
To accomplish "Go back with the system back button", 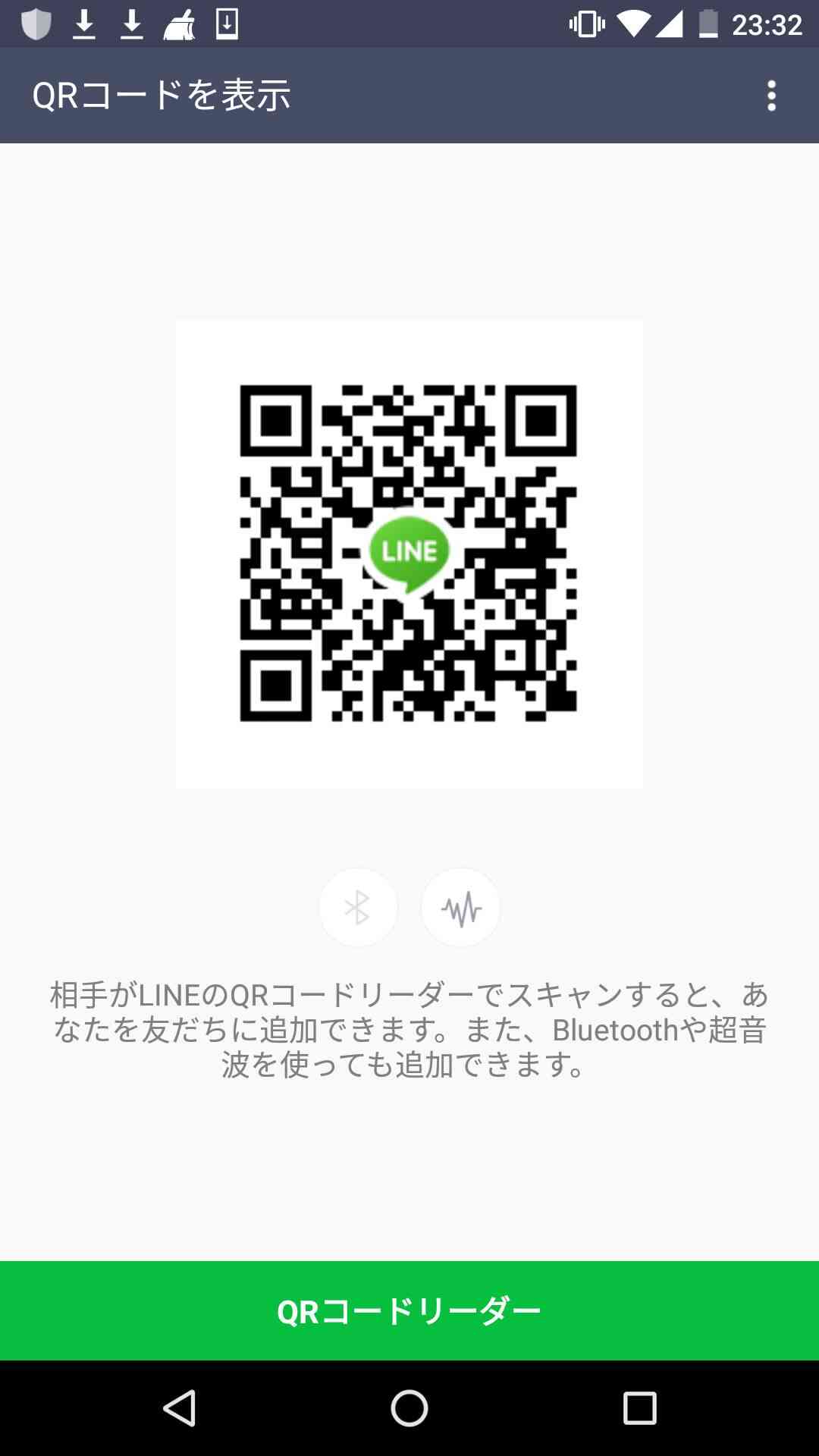I will (x=180, y=1408).
